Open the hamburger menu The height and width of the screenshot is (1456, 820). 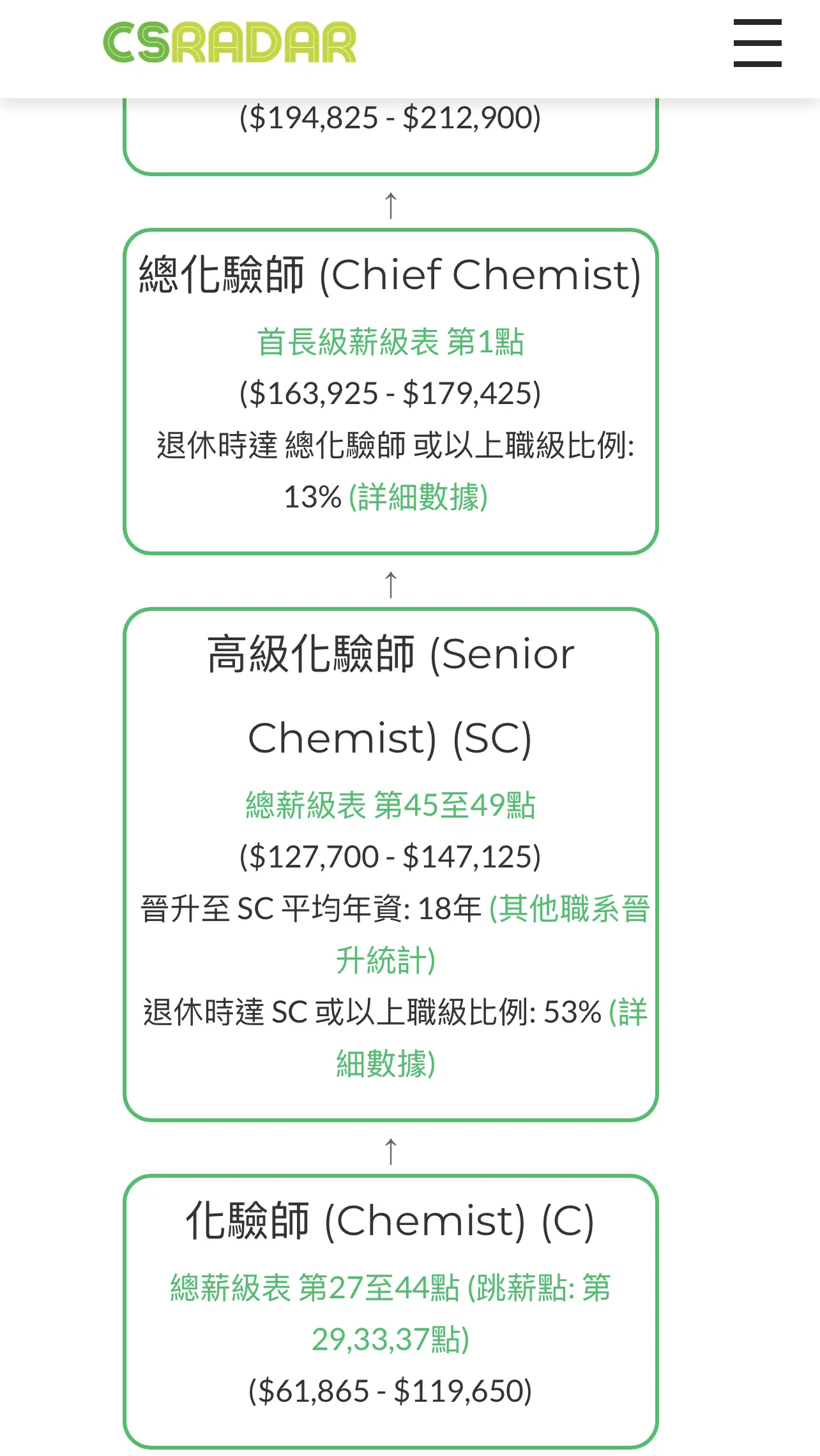point(757,43)
